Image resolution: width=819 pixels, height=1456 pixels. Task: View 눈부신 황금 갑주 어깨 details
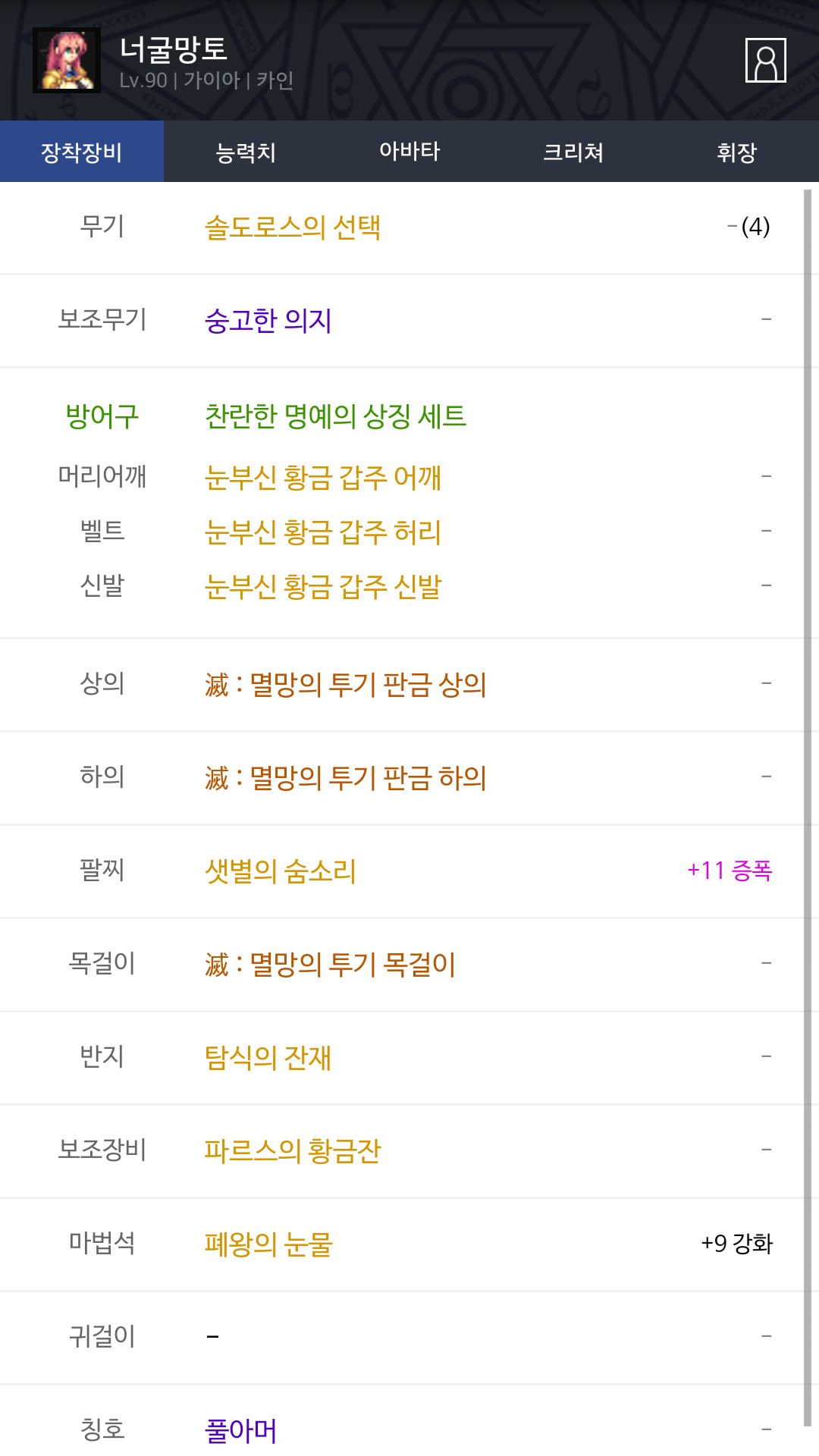click(x=323, y=478)
